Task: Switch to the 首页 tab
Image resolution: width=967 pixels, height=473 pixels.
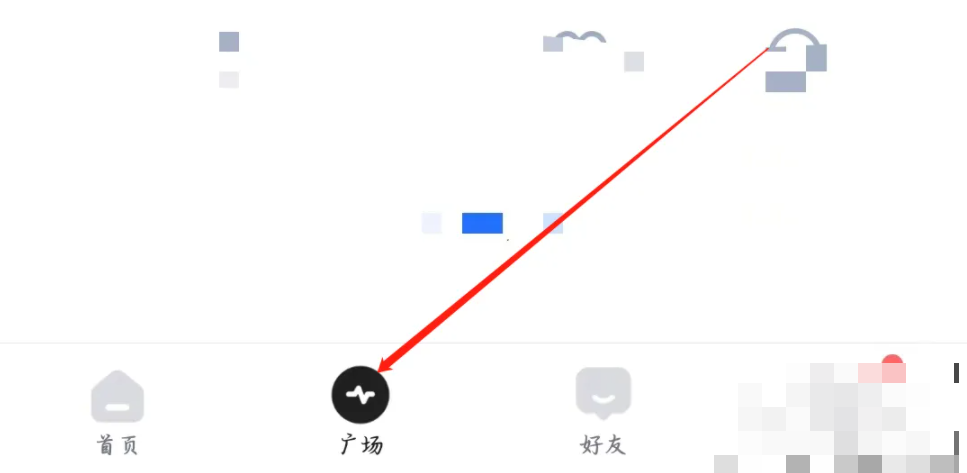Action: click(117, 410)
